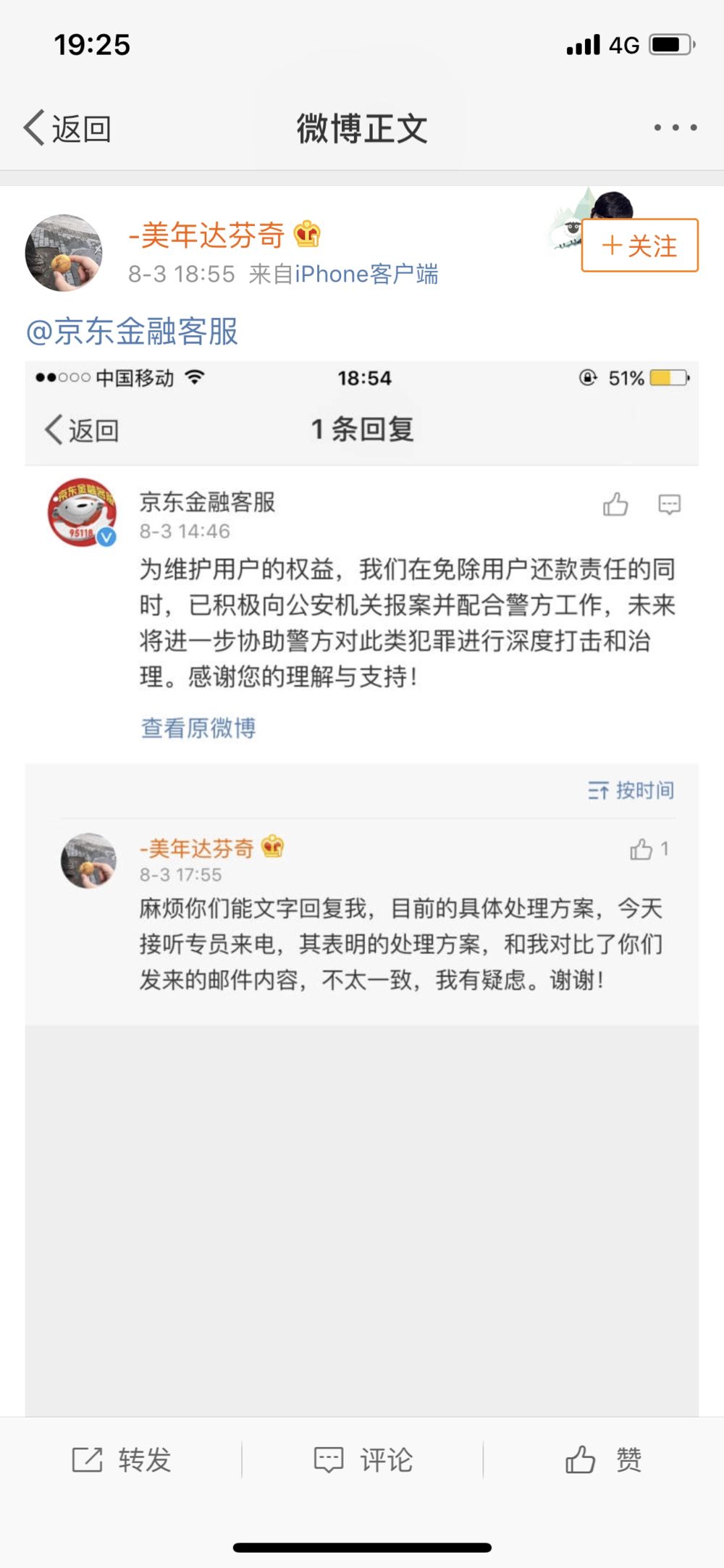Open the profile picture of -美年达芬奇

pos(64,253)
